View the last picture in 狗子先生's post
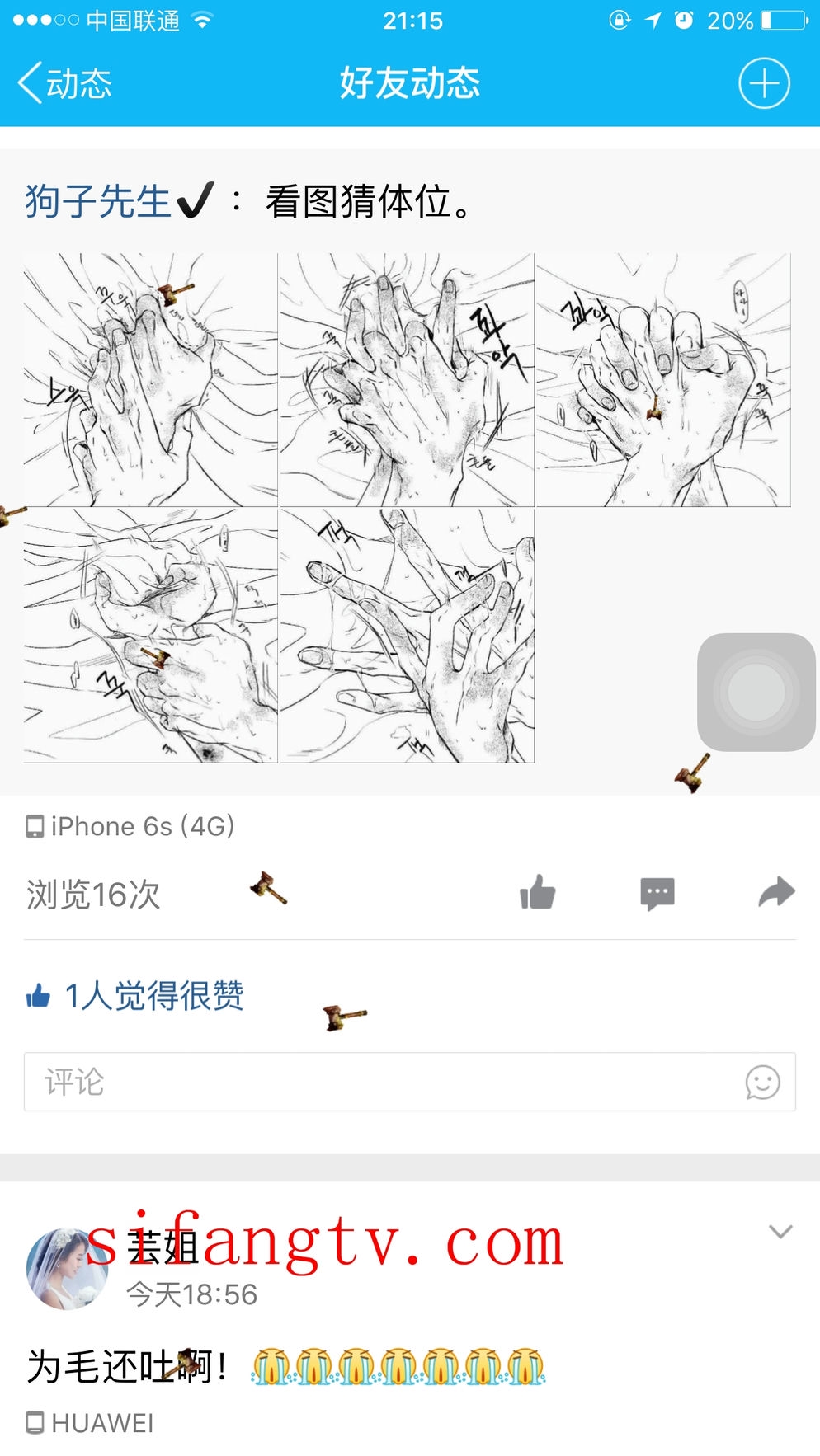Screen dimensions: 820x1456 [408, 636]
